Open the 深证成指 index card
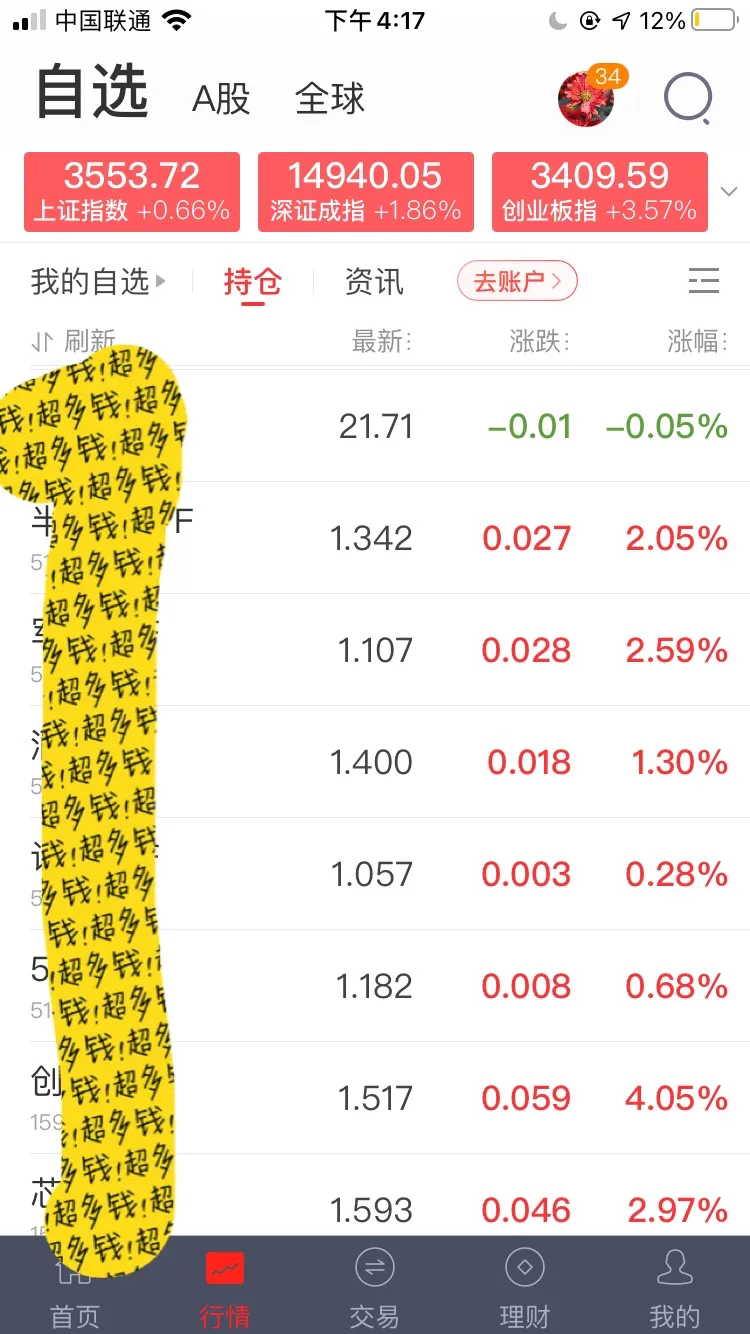Image resolution: width=750 pixels, height=1334 pixels. pyautogui.click(x=366, y=192)
